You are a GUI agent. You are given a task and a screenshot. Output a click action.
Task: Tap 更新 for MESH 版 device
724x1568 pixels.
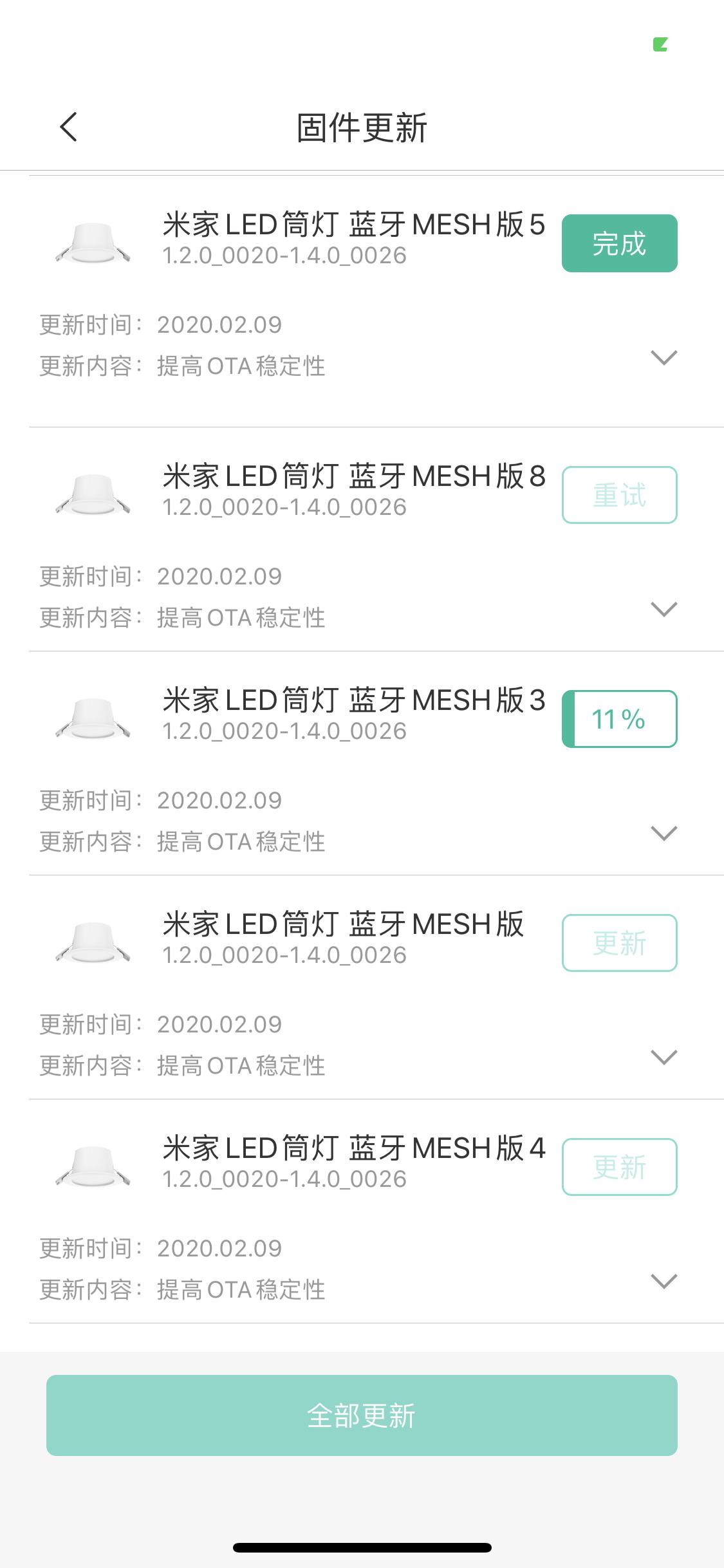point(619,944)
